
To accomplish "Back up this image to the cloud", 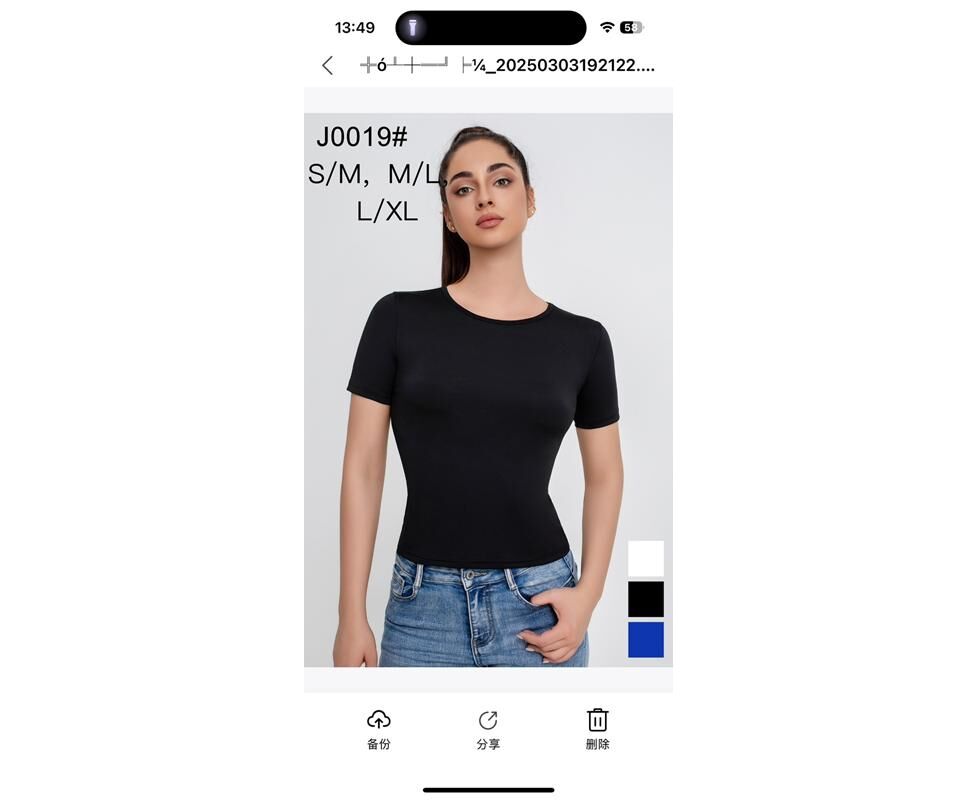I will [x=379, y=727].
